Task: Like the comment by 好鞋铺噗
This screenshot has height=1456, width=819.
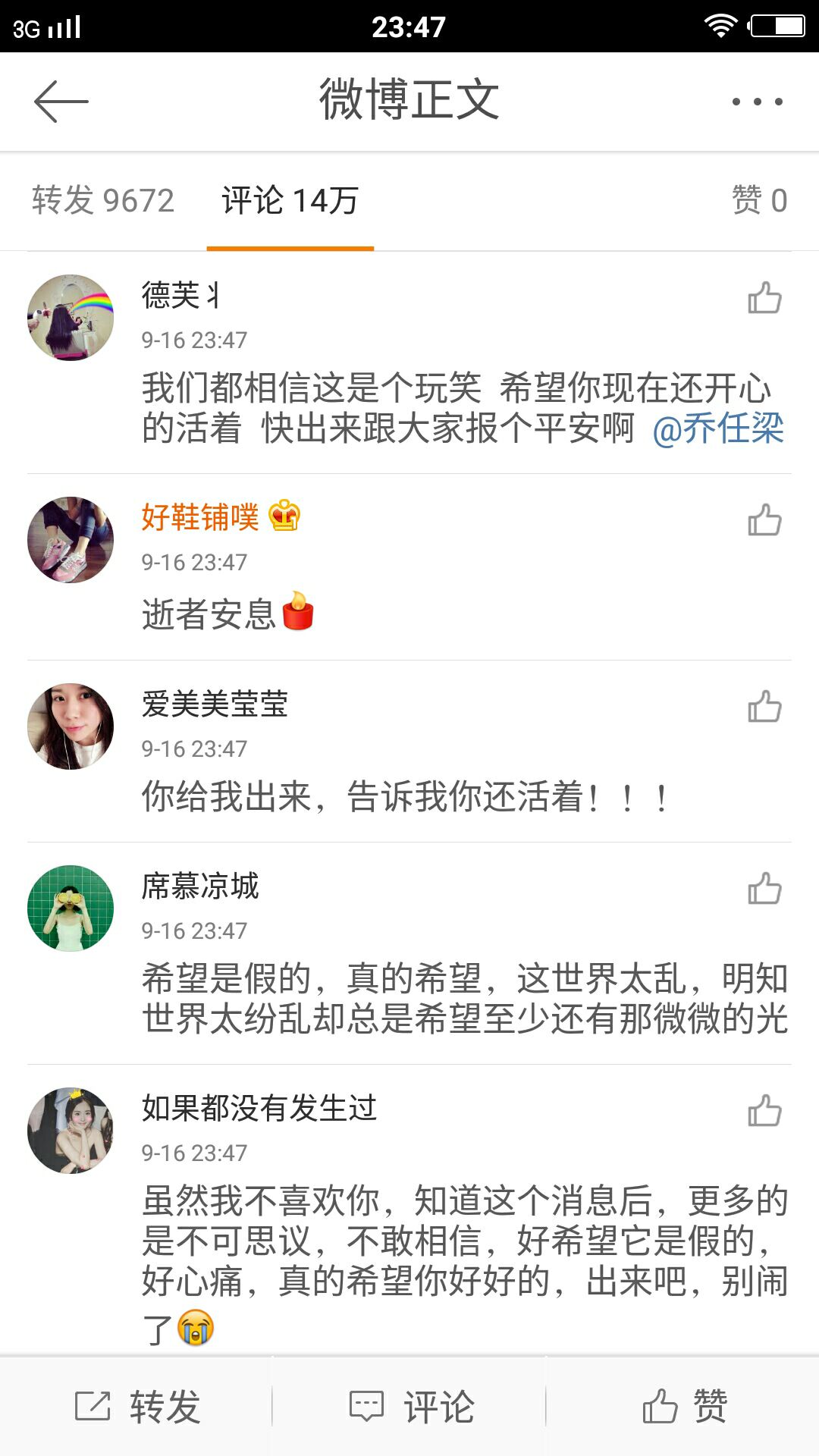Action: [x=764, y=520]
